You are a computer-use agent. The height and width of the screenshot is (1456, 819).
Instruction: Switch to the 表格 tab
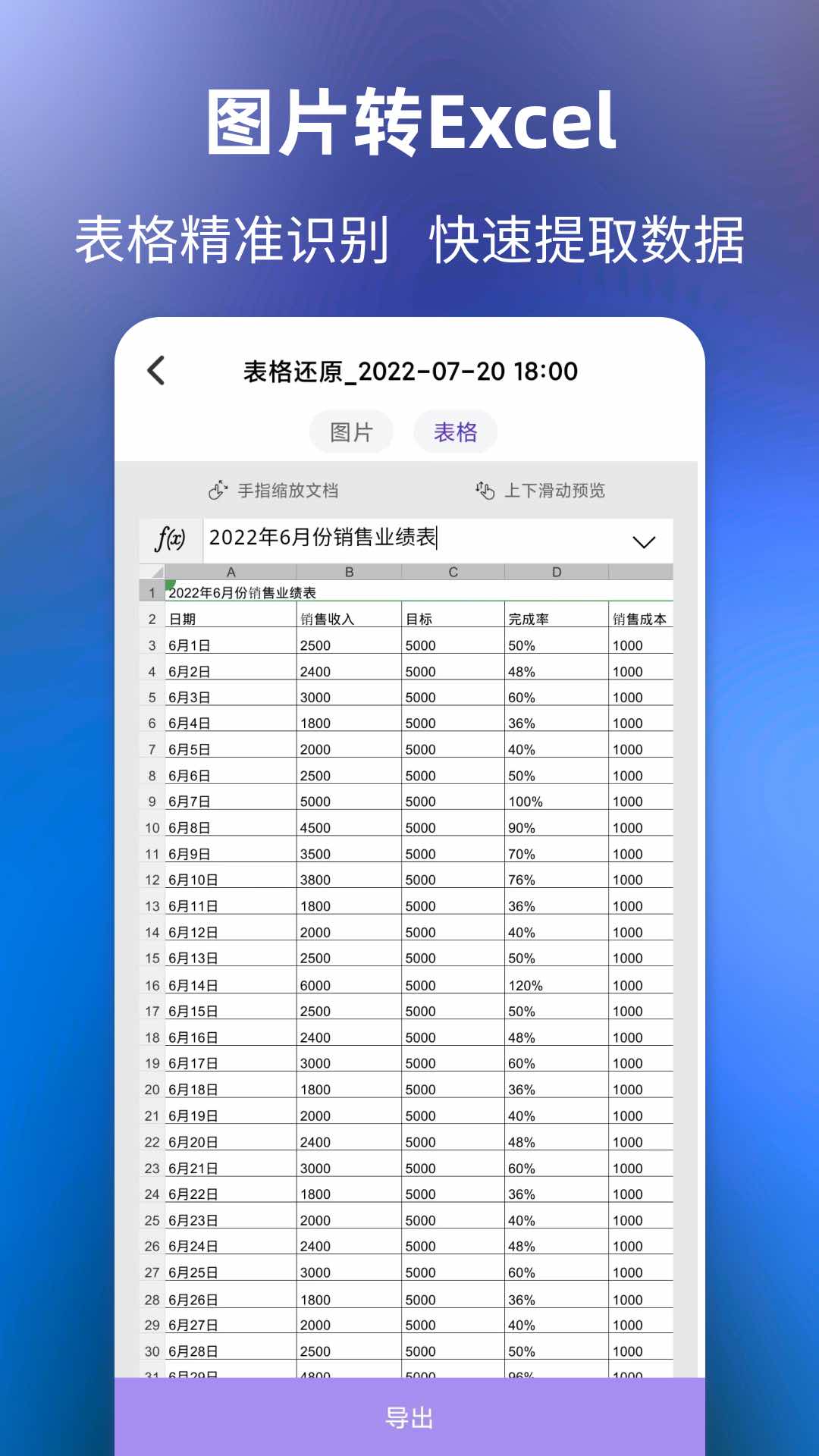point(454,431)
